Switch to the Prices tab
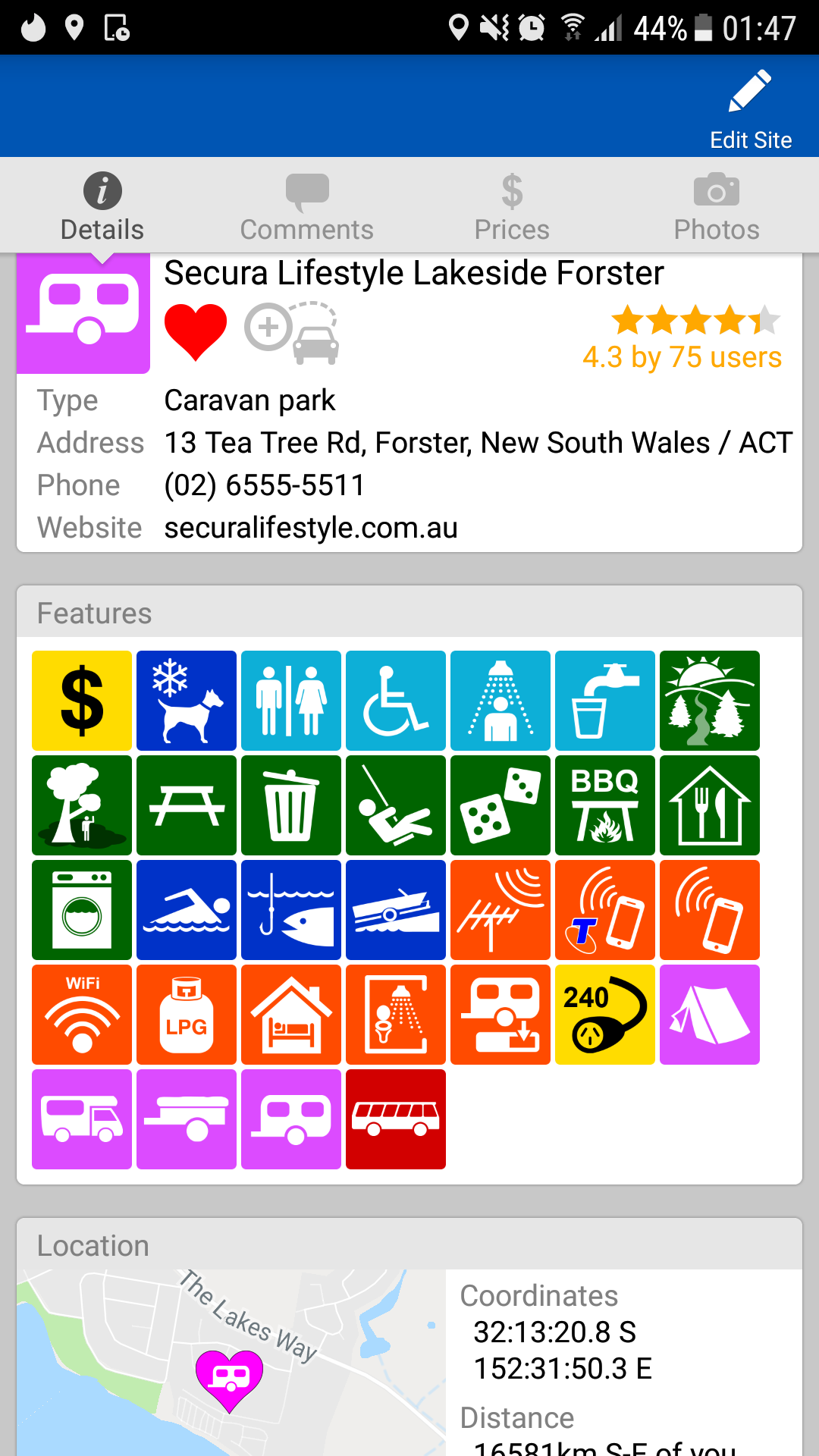Image resolution: width=819 pixels, height=1456 pixels. [x=512, y=206]
